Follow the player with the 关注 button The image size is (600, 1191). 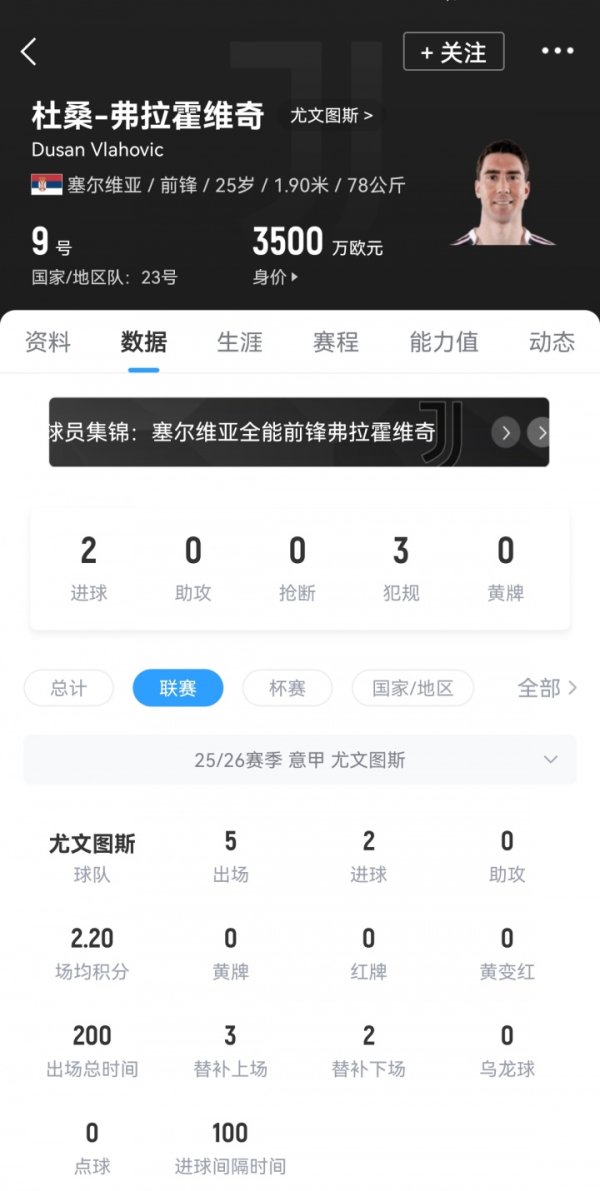click(453, 52)
